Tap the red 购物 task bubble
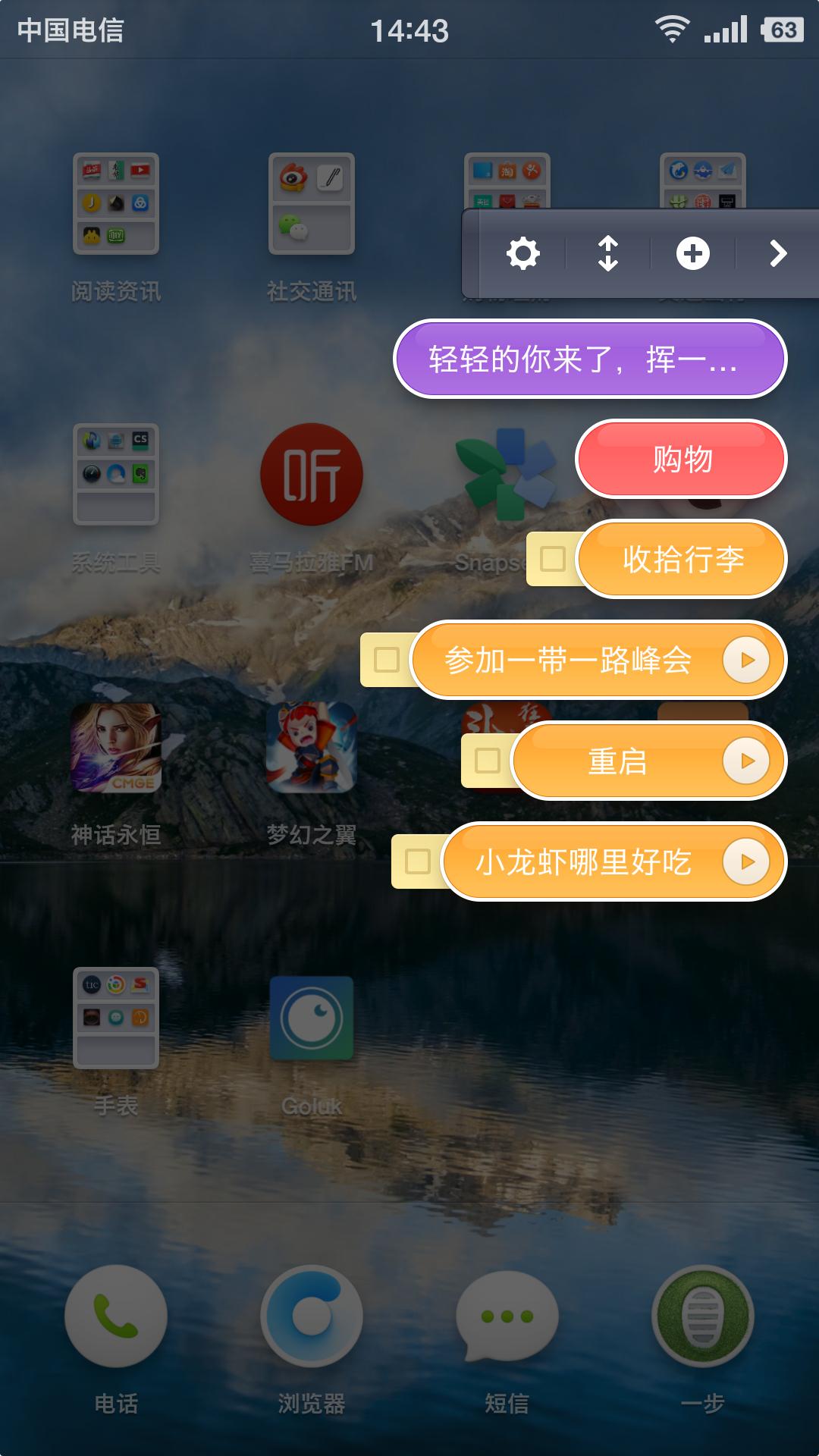 pyautogui.click(x=680, y=460)
